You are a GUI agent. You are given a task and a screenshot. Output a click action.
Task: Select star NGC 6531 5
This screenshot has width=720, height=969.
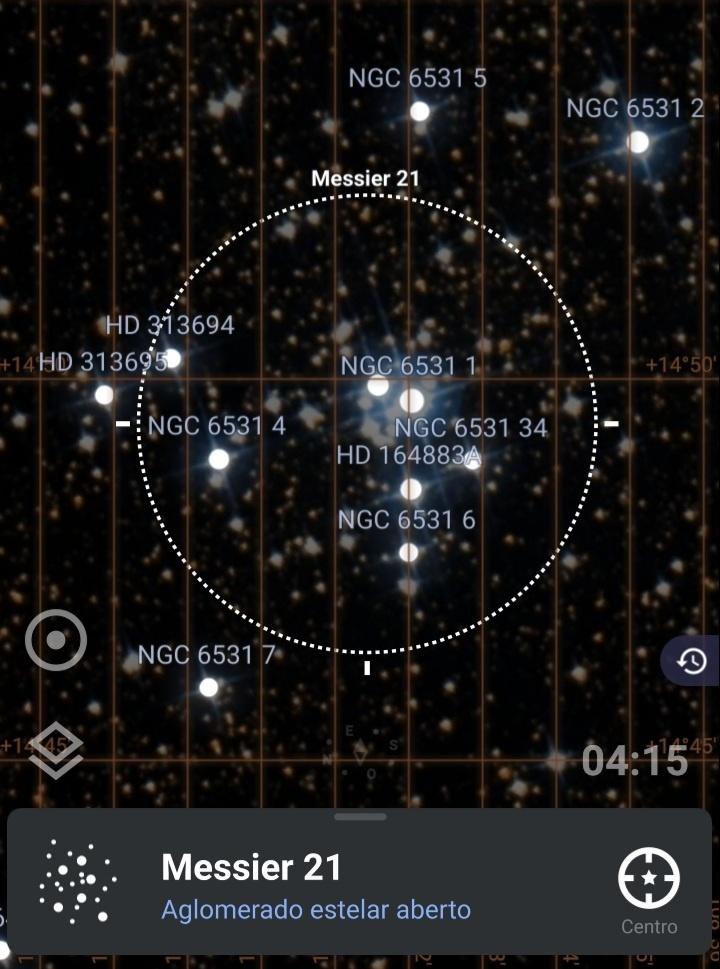point(420,111)
